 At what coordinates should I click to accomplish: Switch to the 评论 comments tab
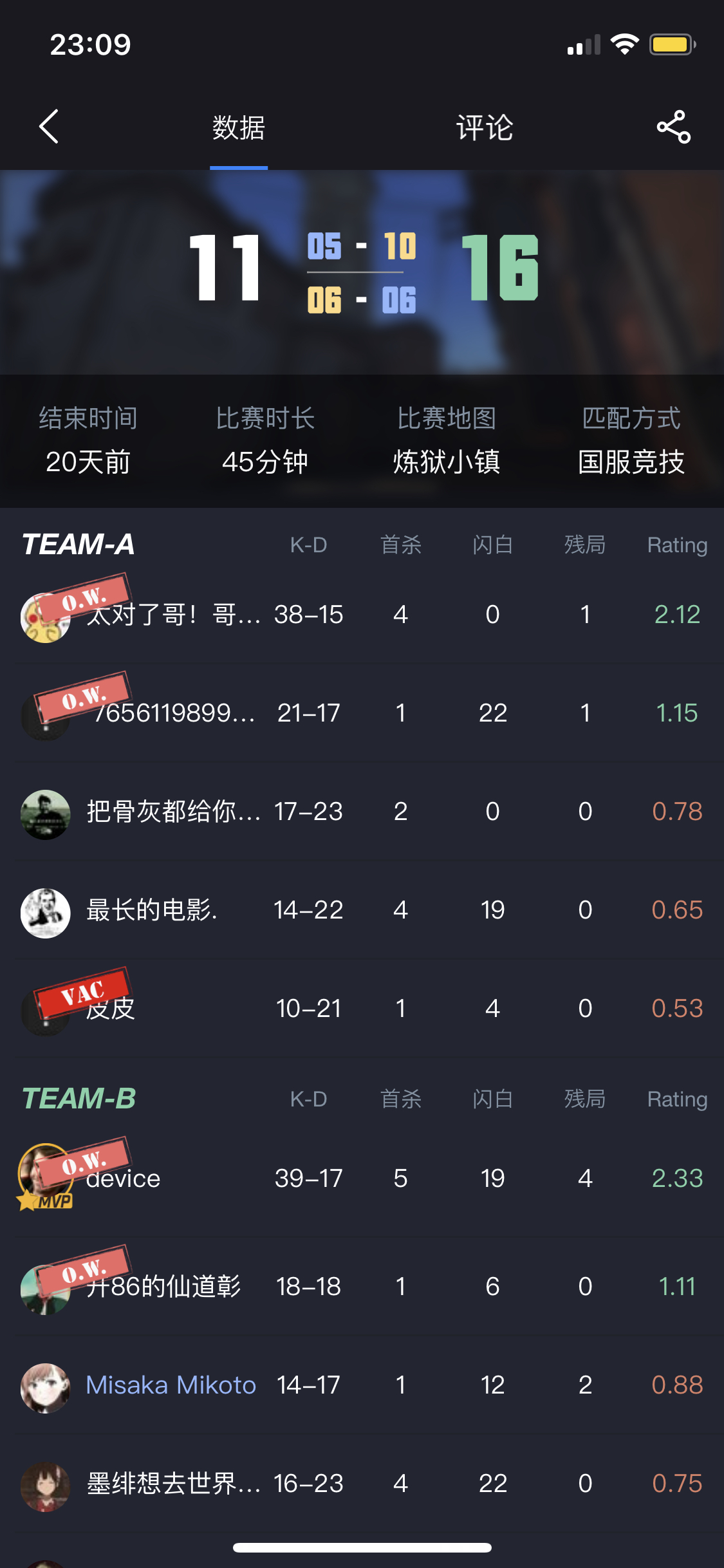[484, 127]
